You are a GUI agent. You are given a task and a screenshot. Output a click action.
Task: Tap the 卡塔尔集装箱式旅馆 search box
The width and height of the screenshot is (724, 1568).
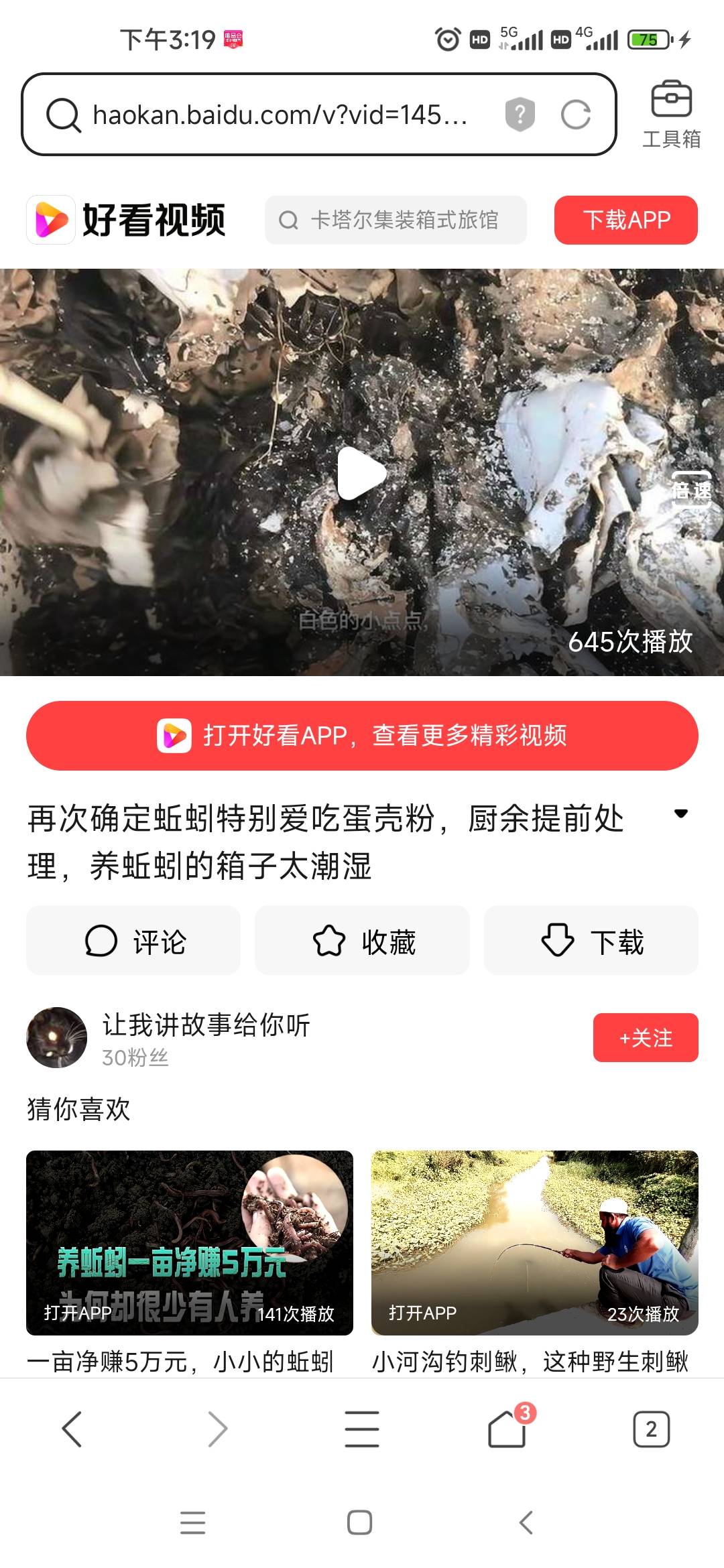point(396,220)
